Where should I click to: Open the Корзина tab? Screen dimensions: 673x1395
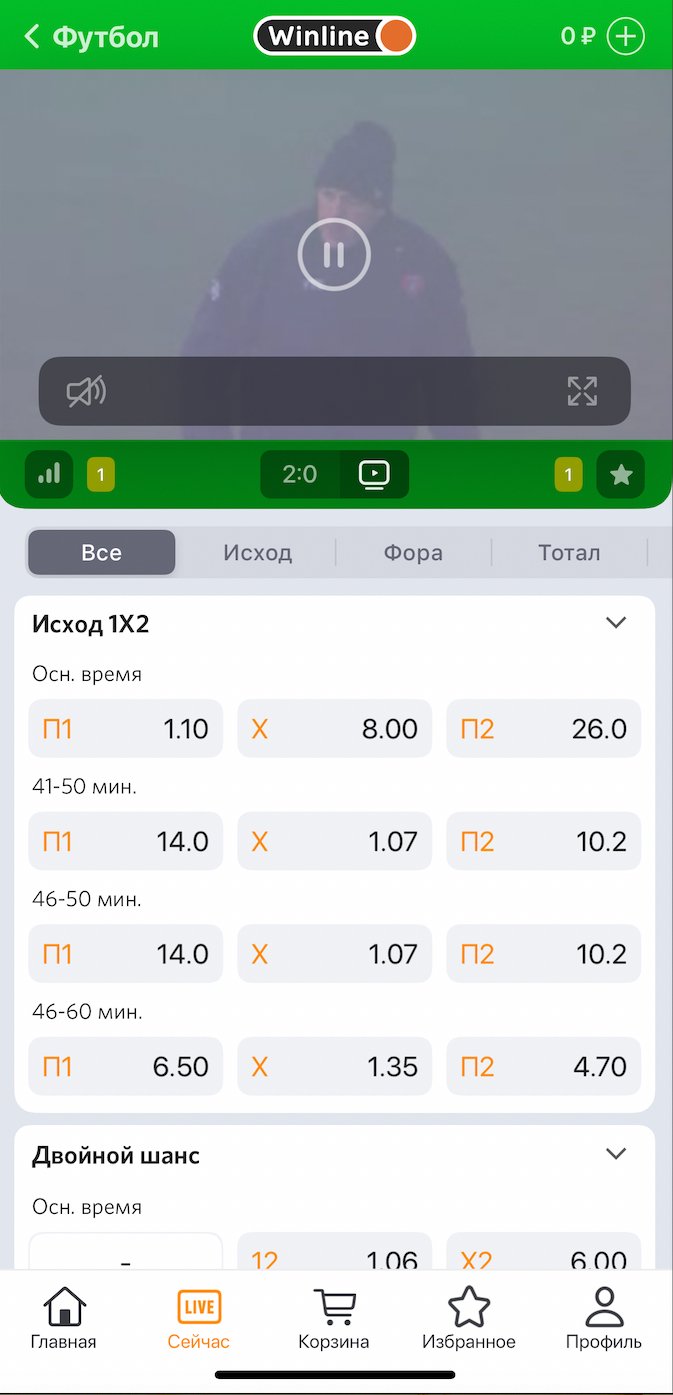pyautogui.click(x=334, y=1320)
